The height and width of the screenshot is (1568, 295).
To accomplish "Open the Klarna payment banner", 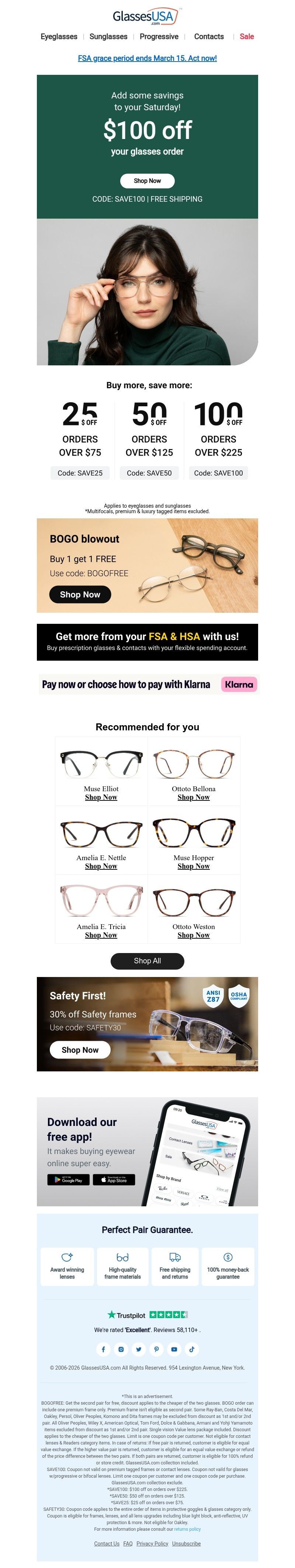I will (147, 684).
